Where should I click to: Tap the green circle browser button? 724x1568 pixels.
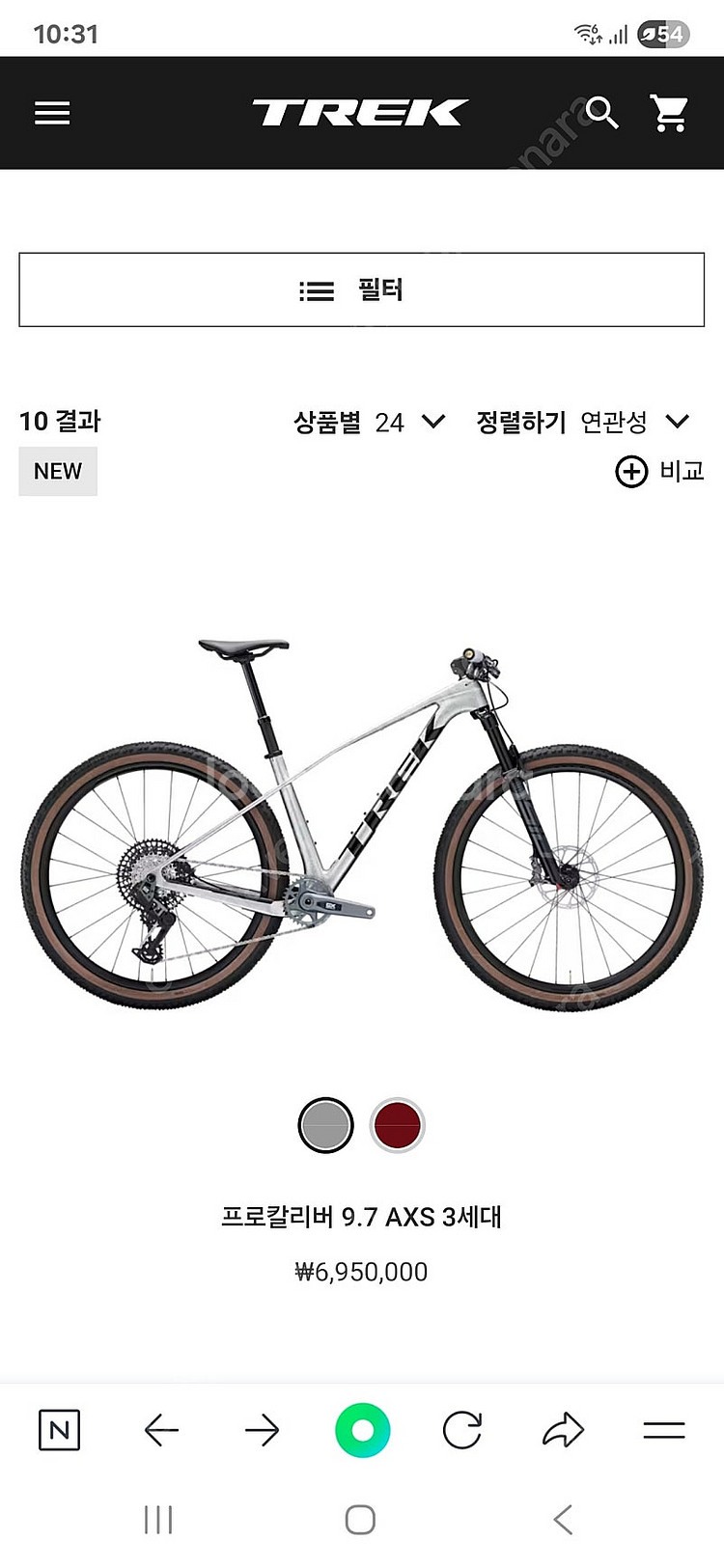click(362, 1429)
